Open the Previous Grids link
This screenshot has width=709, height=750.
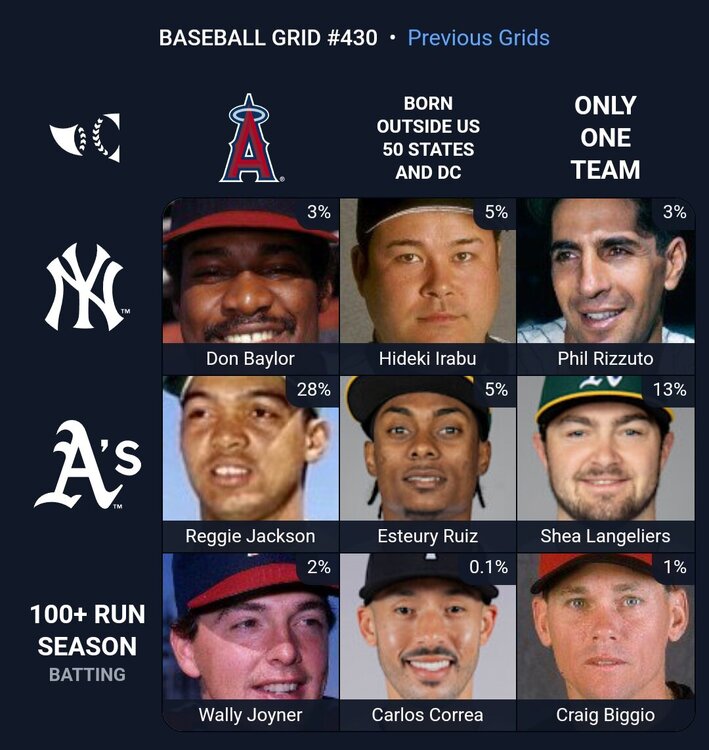point(478,38)
